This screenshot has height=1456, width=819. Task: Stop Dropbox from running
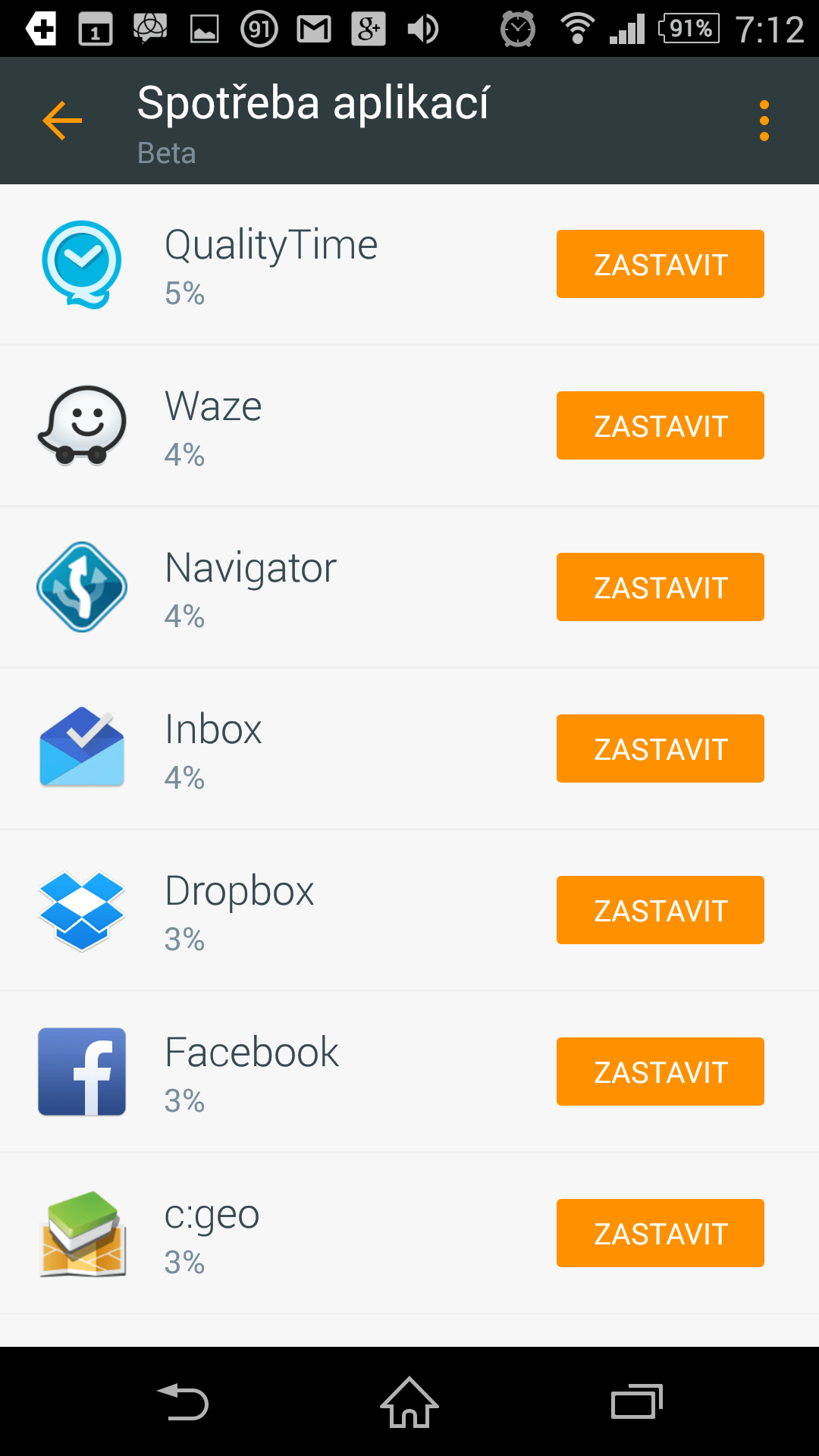660,910
